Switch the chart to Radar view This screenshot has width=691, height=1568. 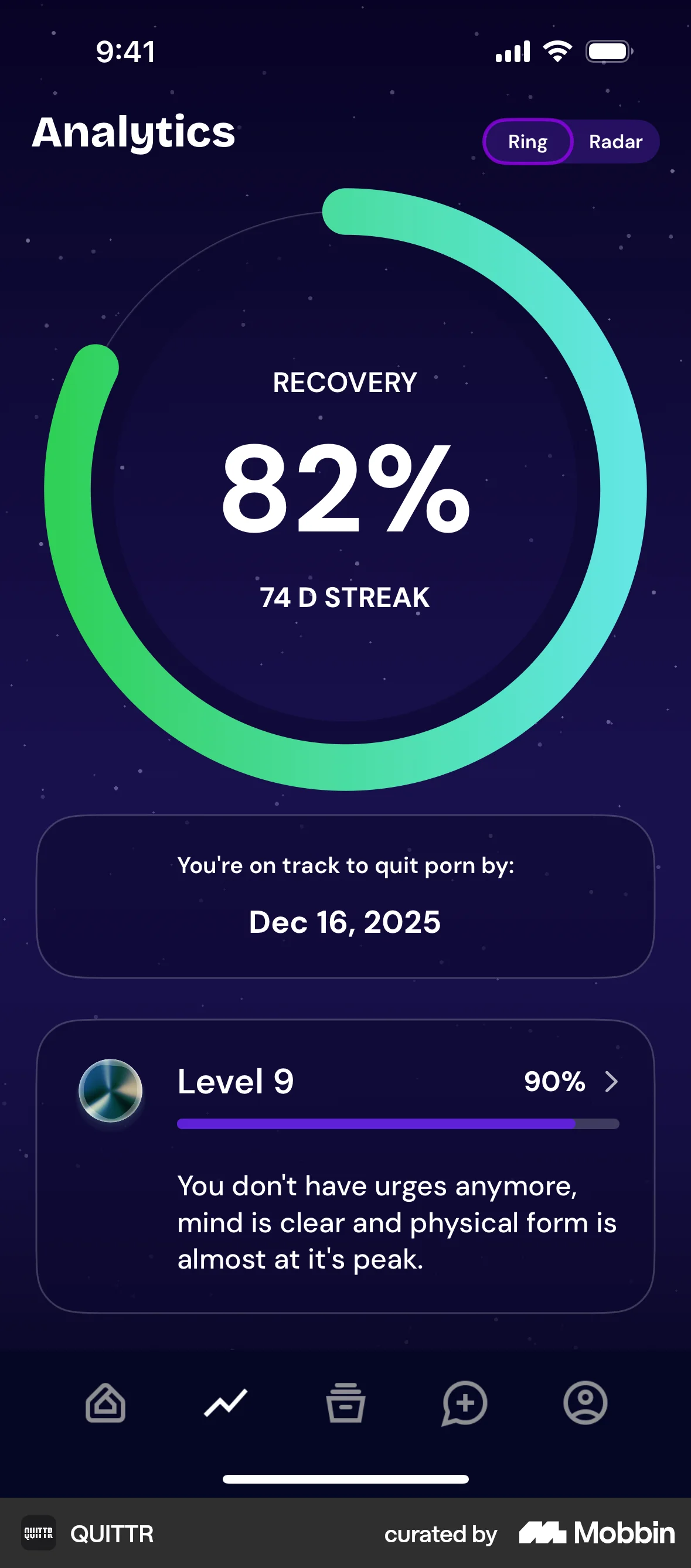tap(615, 141)
